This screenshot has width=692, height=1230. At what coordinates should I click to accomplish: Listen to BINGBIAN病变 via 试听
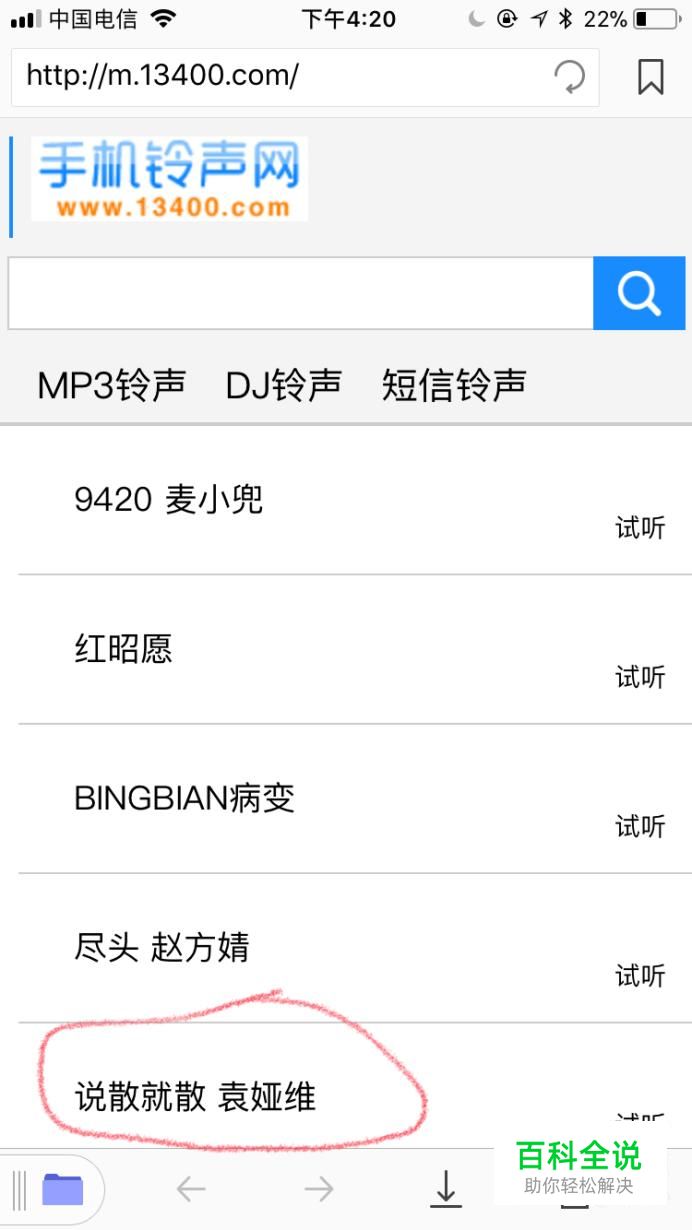point(640,826)
